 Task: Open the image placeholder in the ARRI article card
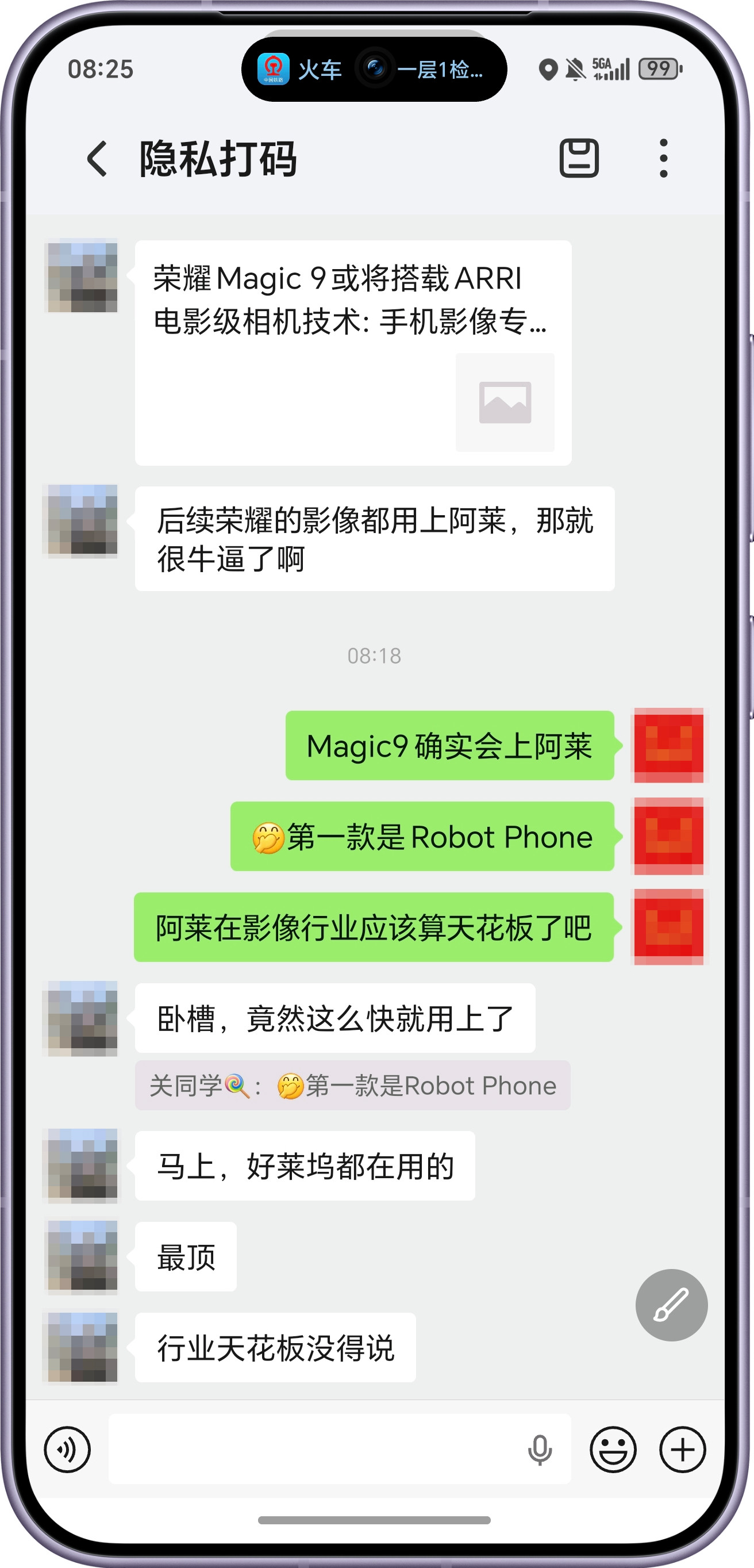tap(505, 402)
